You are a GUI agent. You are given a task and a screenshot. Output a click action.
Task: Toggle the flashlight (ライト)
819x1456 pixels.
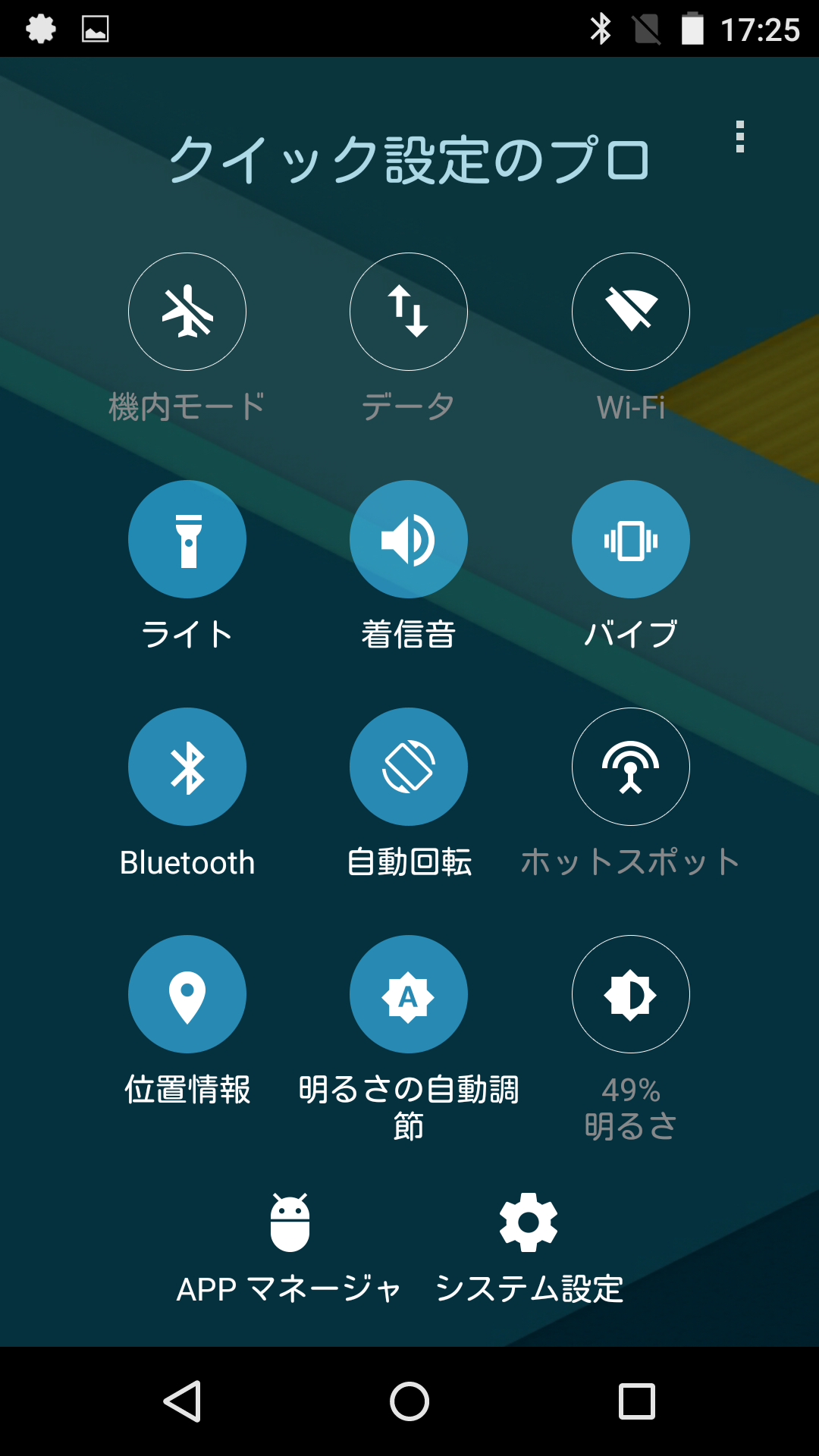pyautogui.click(x=187, y=539)
